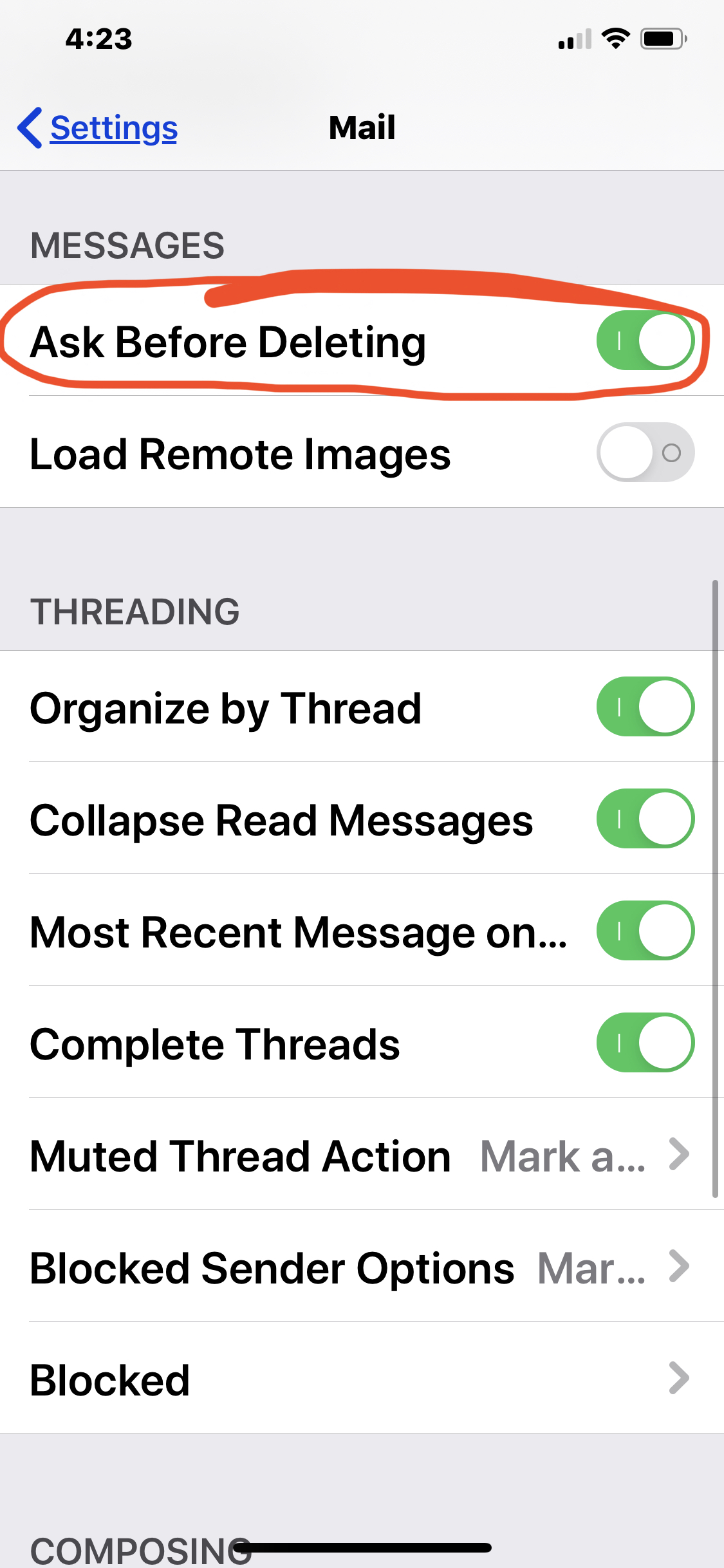Tap the Wi-Fi status icon

point(615,39)
